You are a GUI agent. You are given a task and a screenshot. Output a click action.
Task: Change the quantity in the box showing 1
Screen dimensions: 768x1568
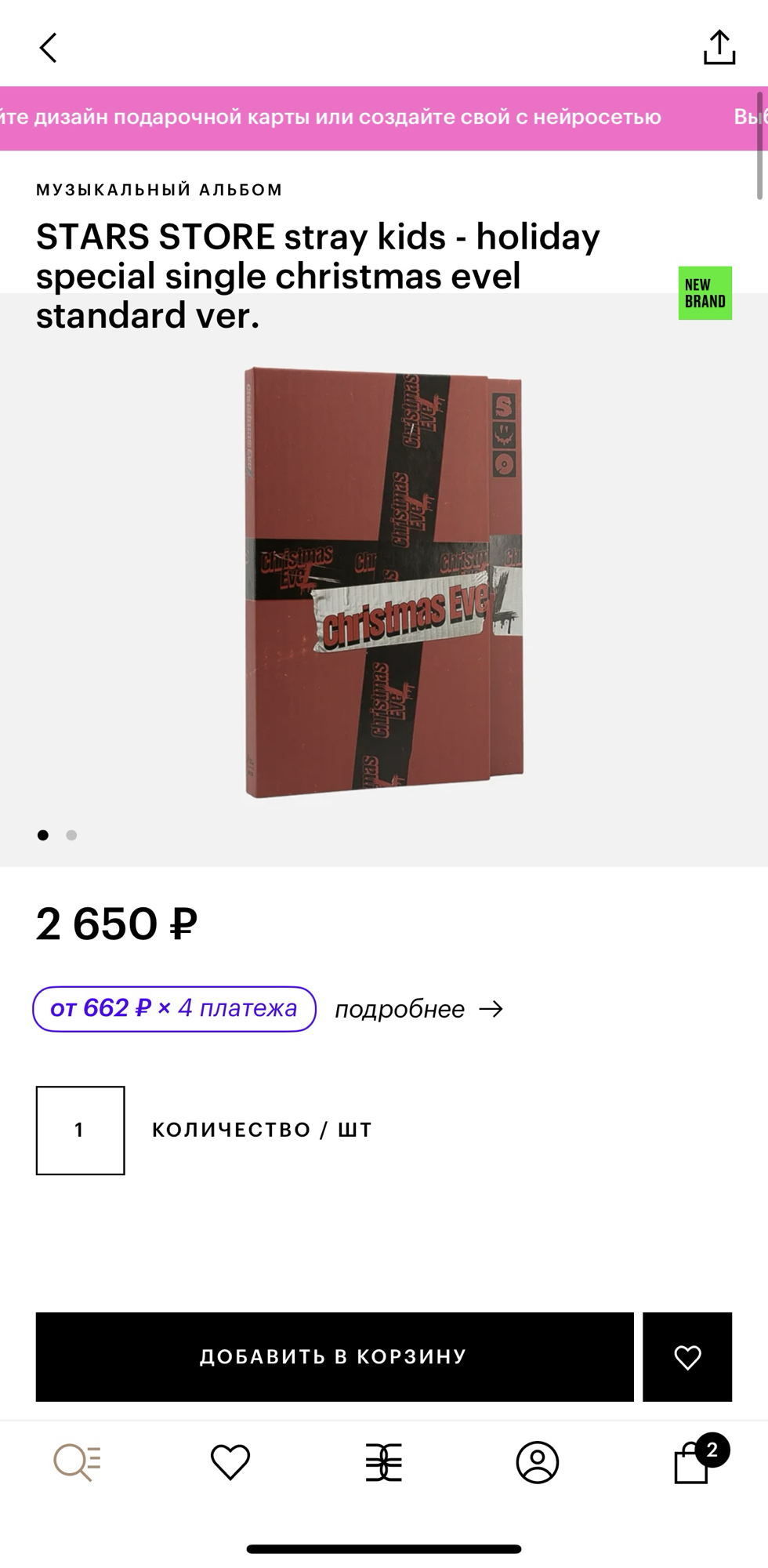[80, 1130]
